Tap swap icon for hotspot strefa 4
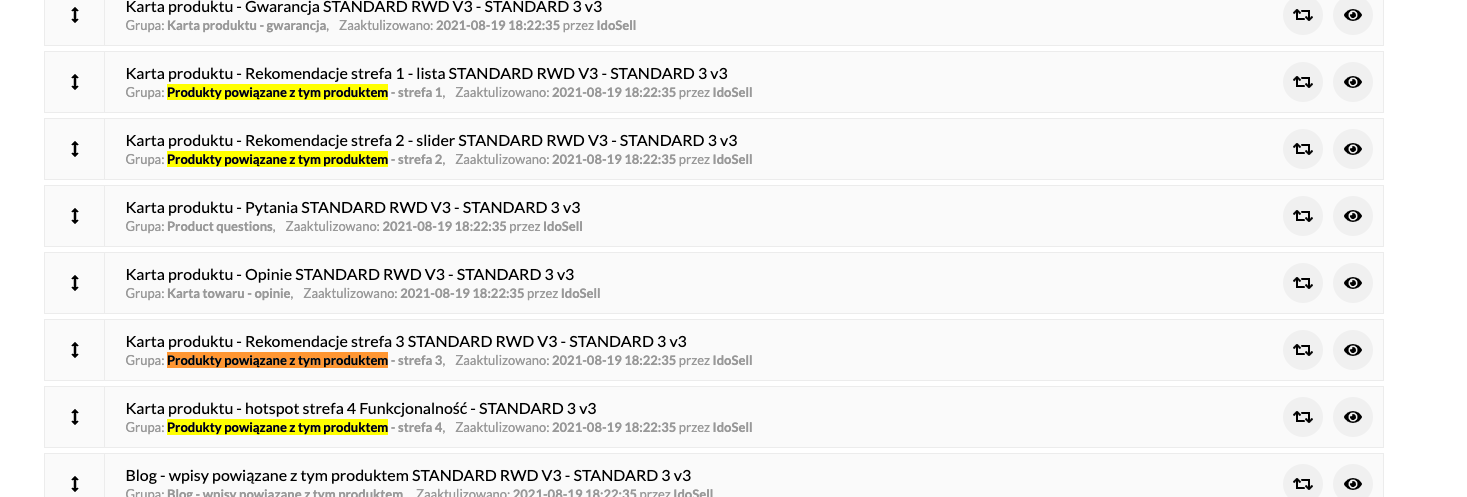The image size is (1467, 497). click(x=1303, y=417)
